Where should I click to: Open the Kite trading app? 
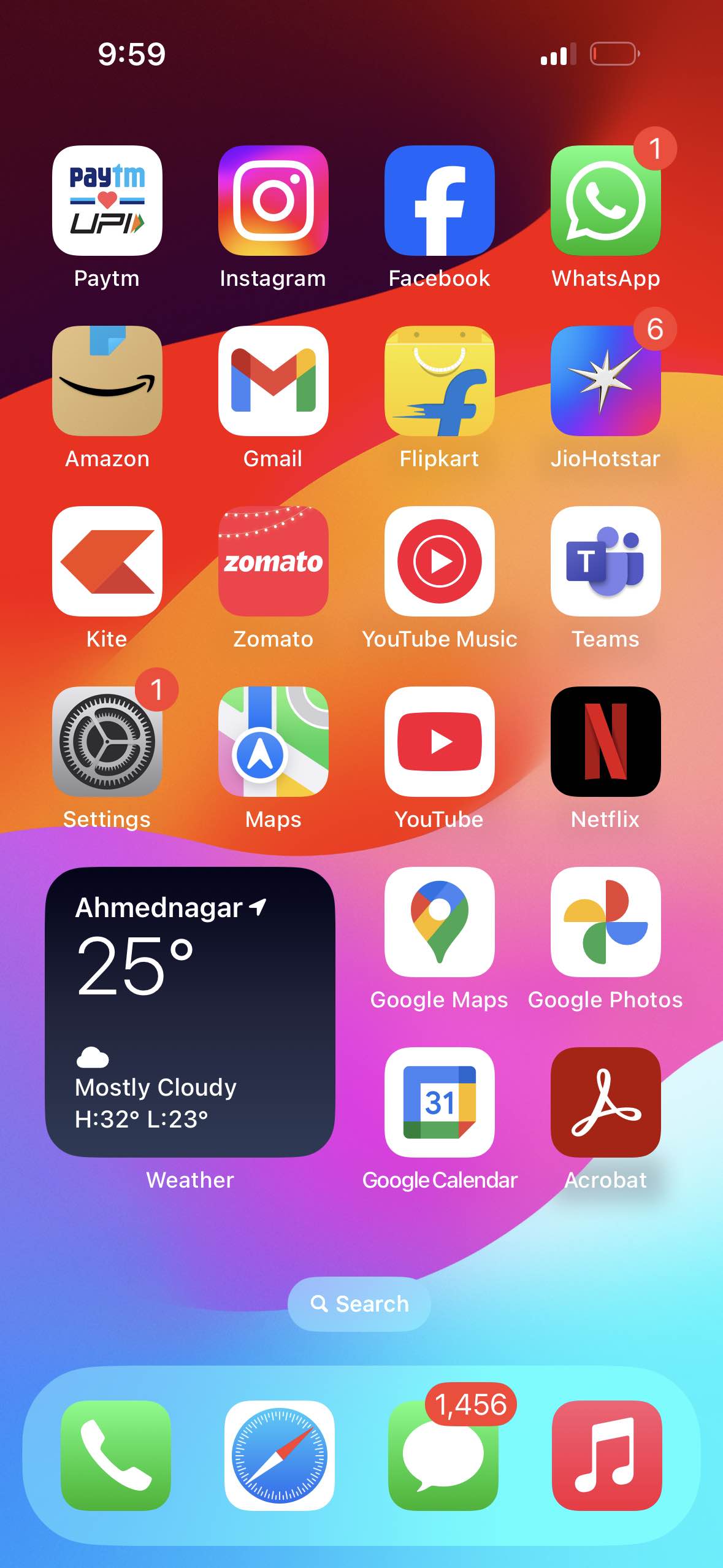coord(107,561)
